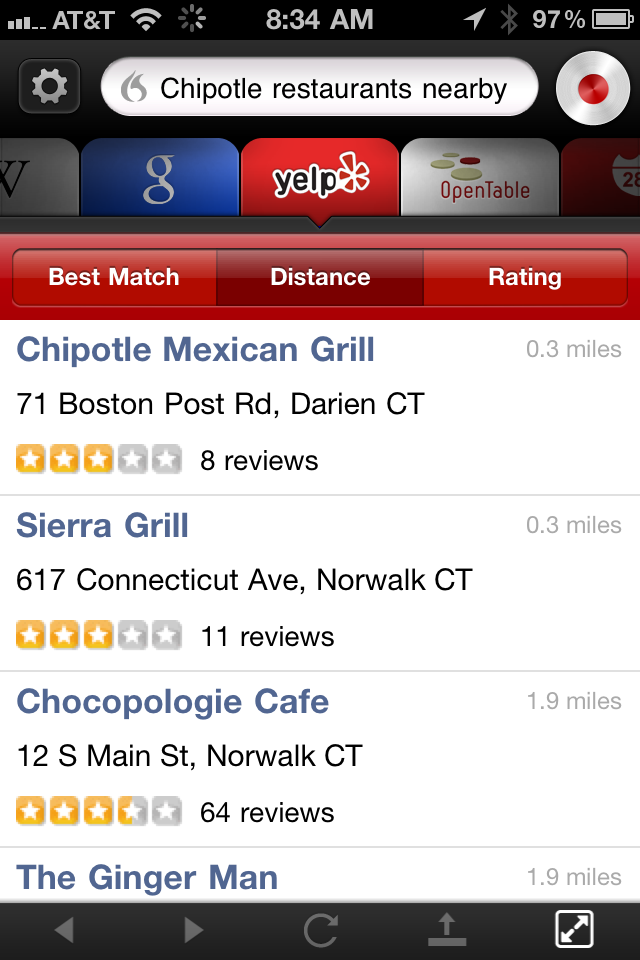This screenshot has width=640, height=960.
Task: Open The Ginger Man listing
Action: tap(148, 878)
